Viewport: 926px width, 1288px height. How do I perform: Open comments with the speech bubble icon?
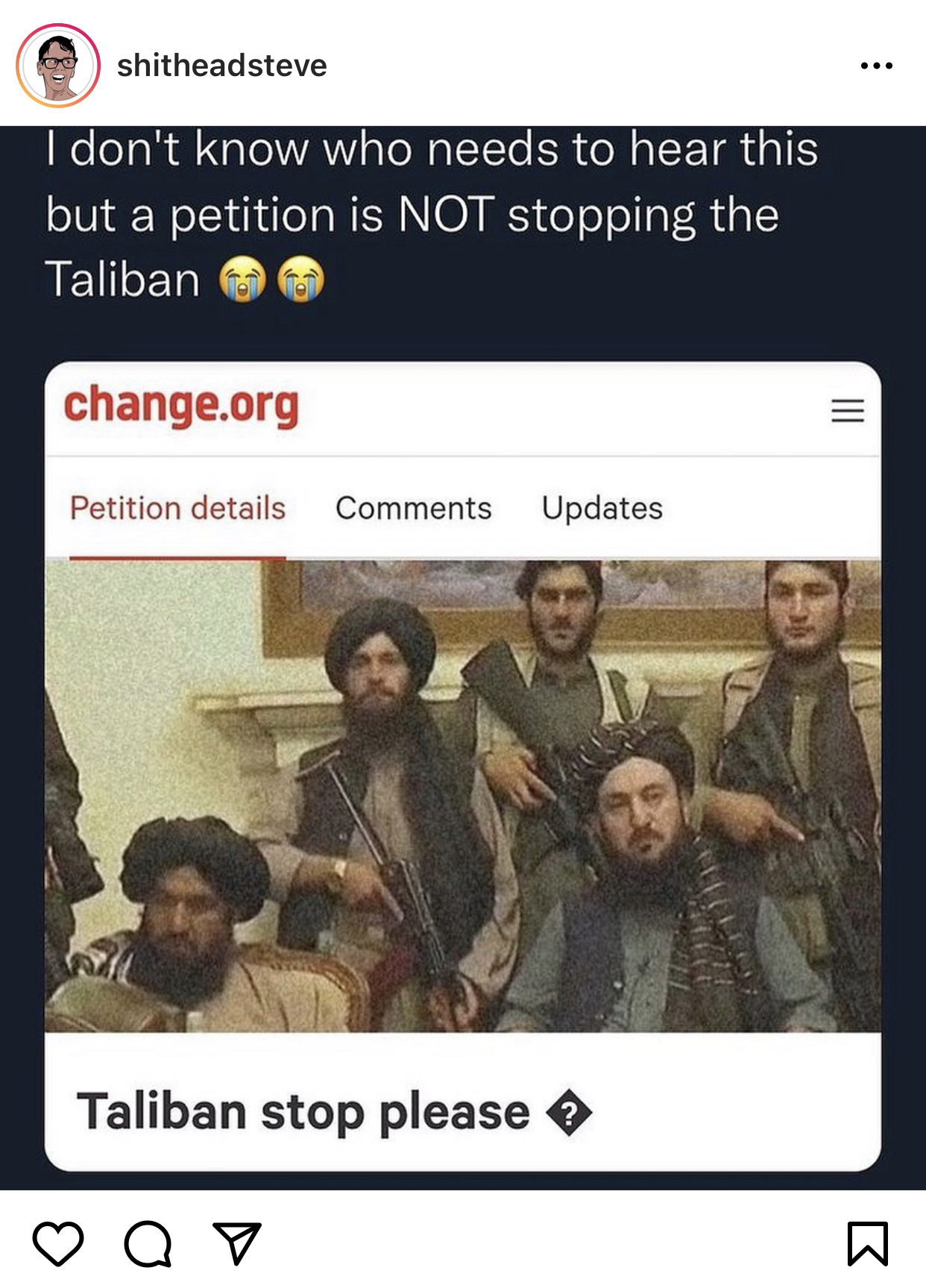[148, 1243]
